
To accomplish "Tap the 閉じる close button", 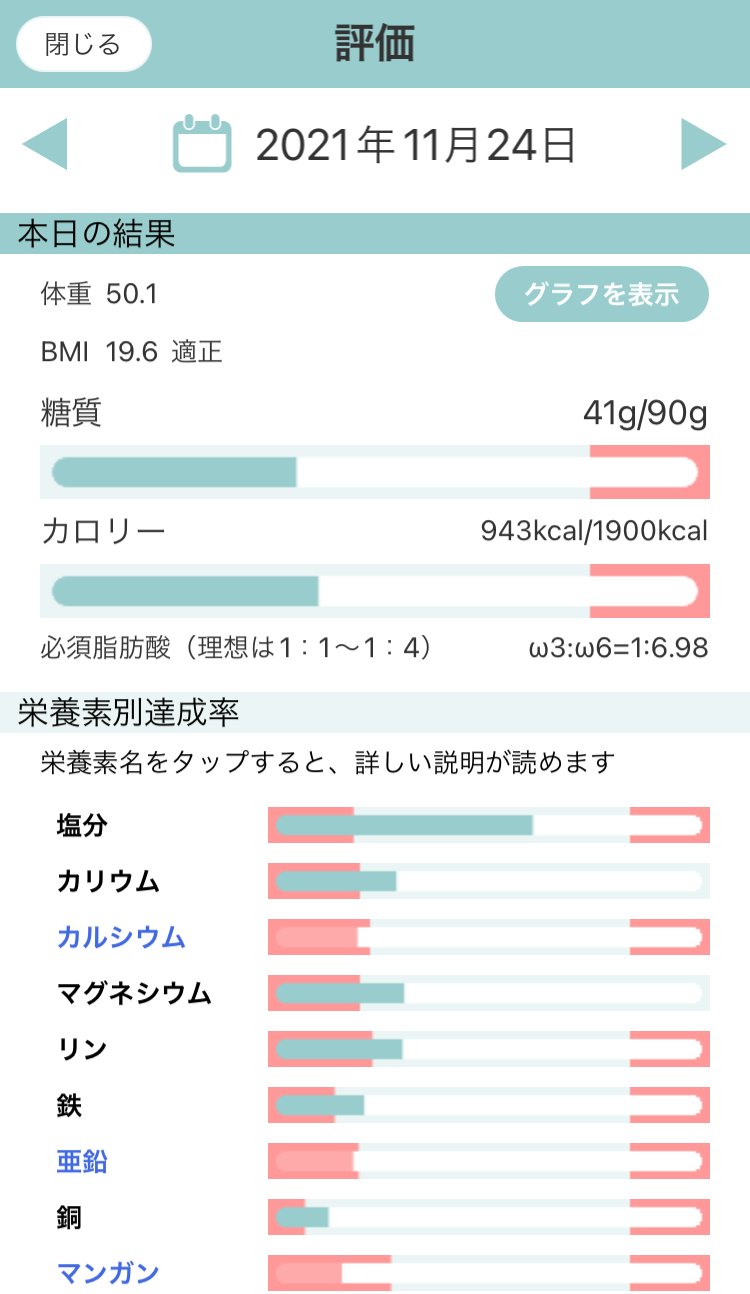I will click(x=83, y=45).
